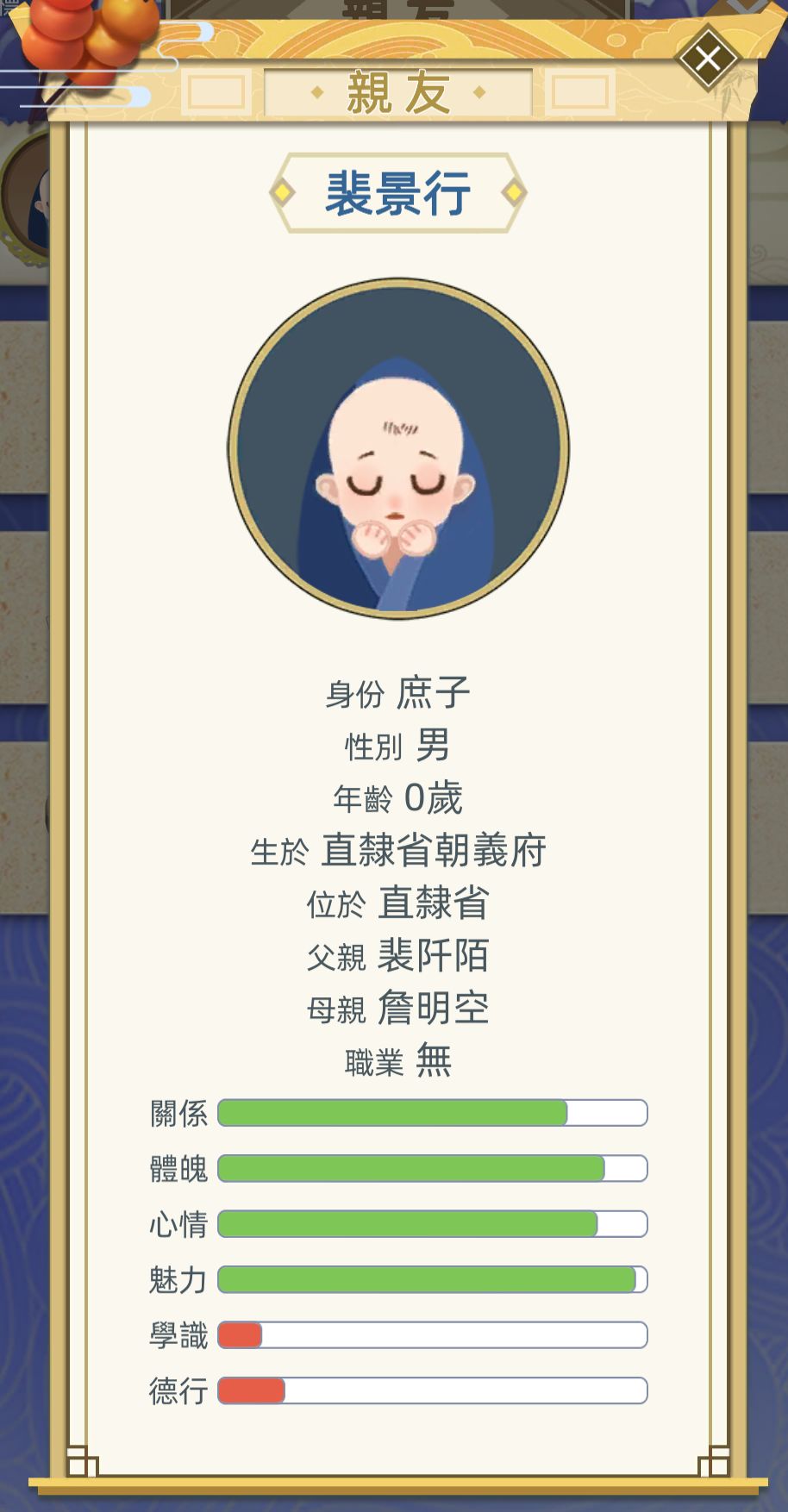The width and height of the screenshot is (788, 1512).
Task: Tap the 關係 relationship bar
Action: [431, 1113]
